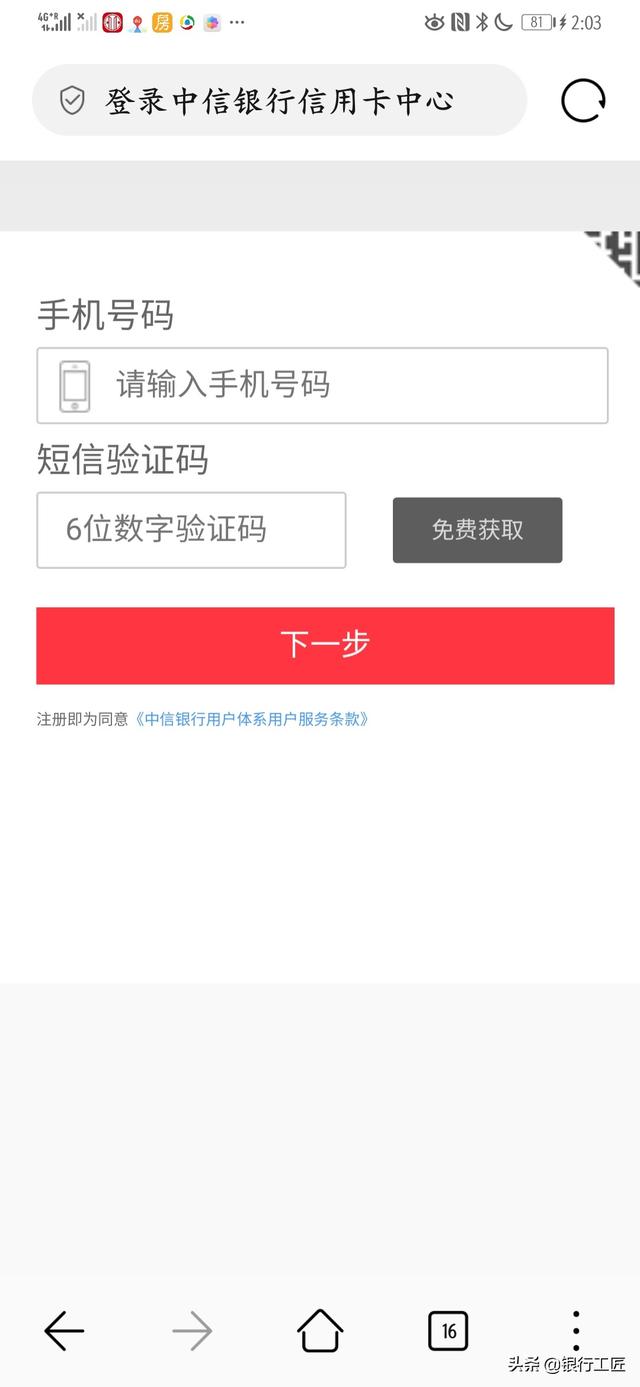Screen dimensions: 640x1387
Task: Select the 6位数字验证码 input field
Action: pyautogui.click(x=191, y=530)
